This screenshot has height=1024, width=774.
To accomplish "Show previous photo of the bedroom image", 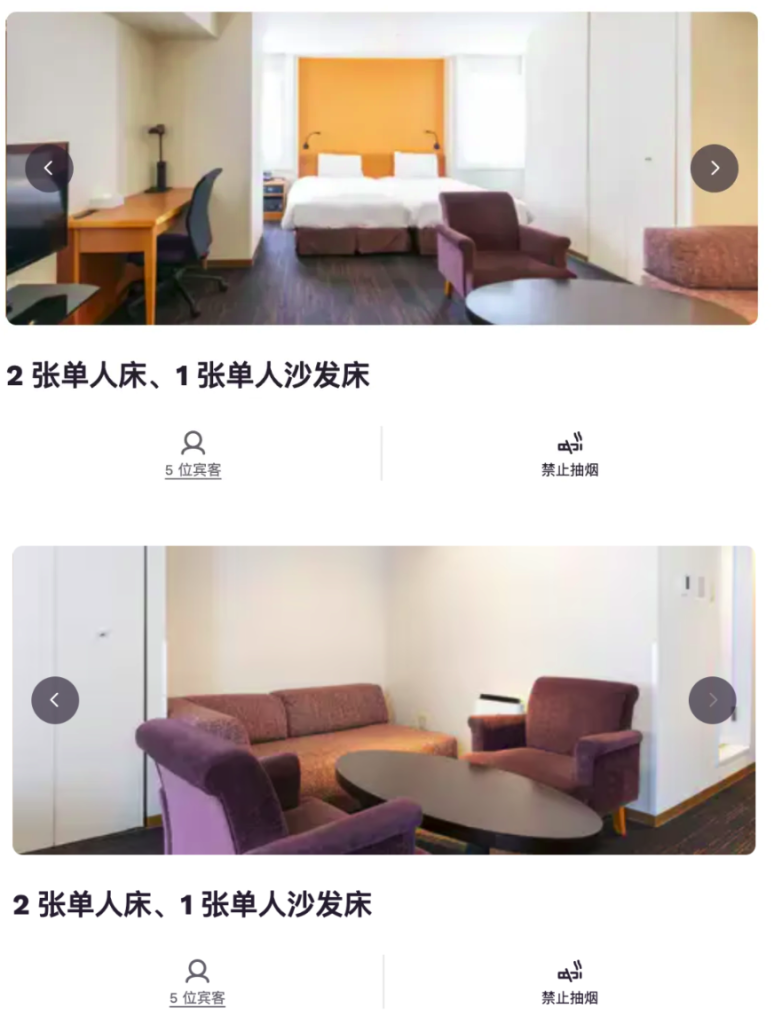I will coord(49,169).
